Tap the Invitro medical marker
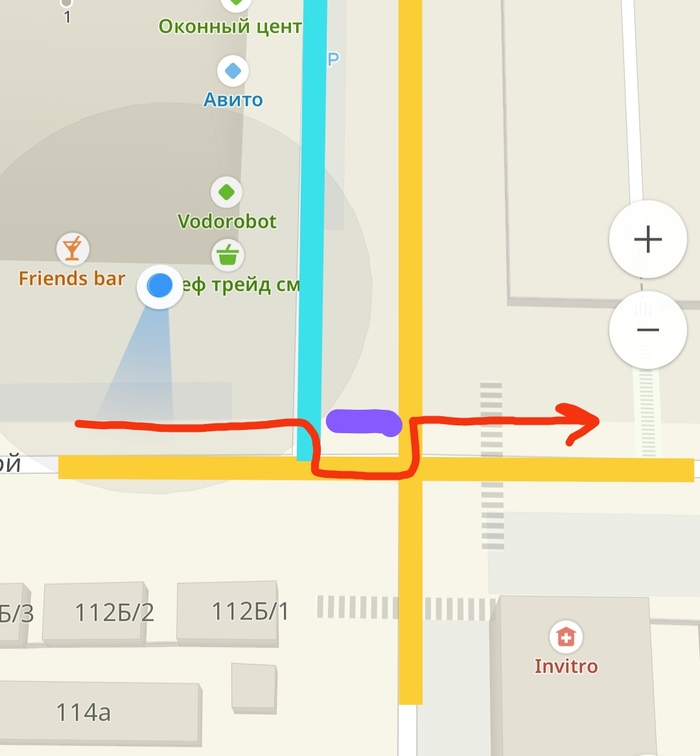 click(566, 636)
